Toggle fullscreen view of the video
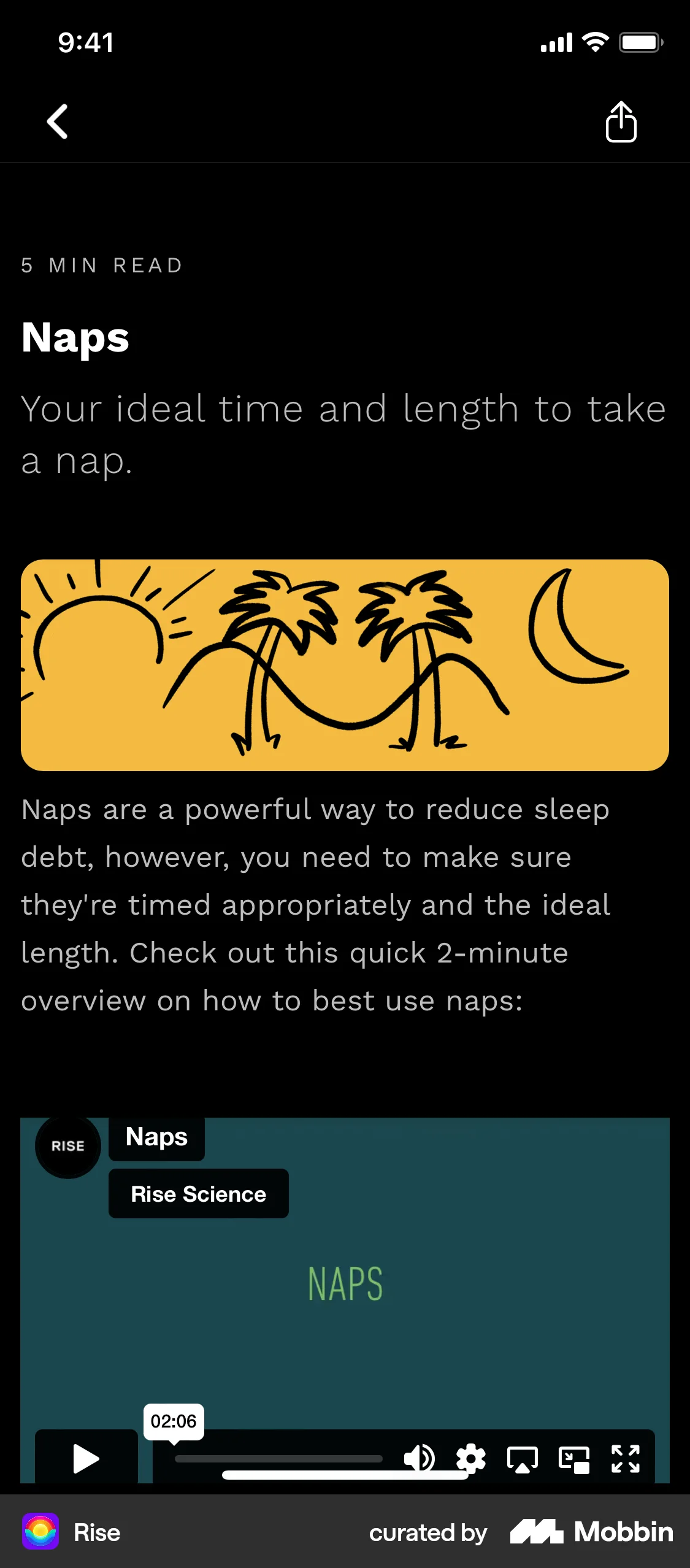Image resolution: width=690 pixels, height=1568 pixels. [626, 1459]
